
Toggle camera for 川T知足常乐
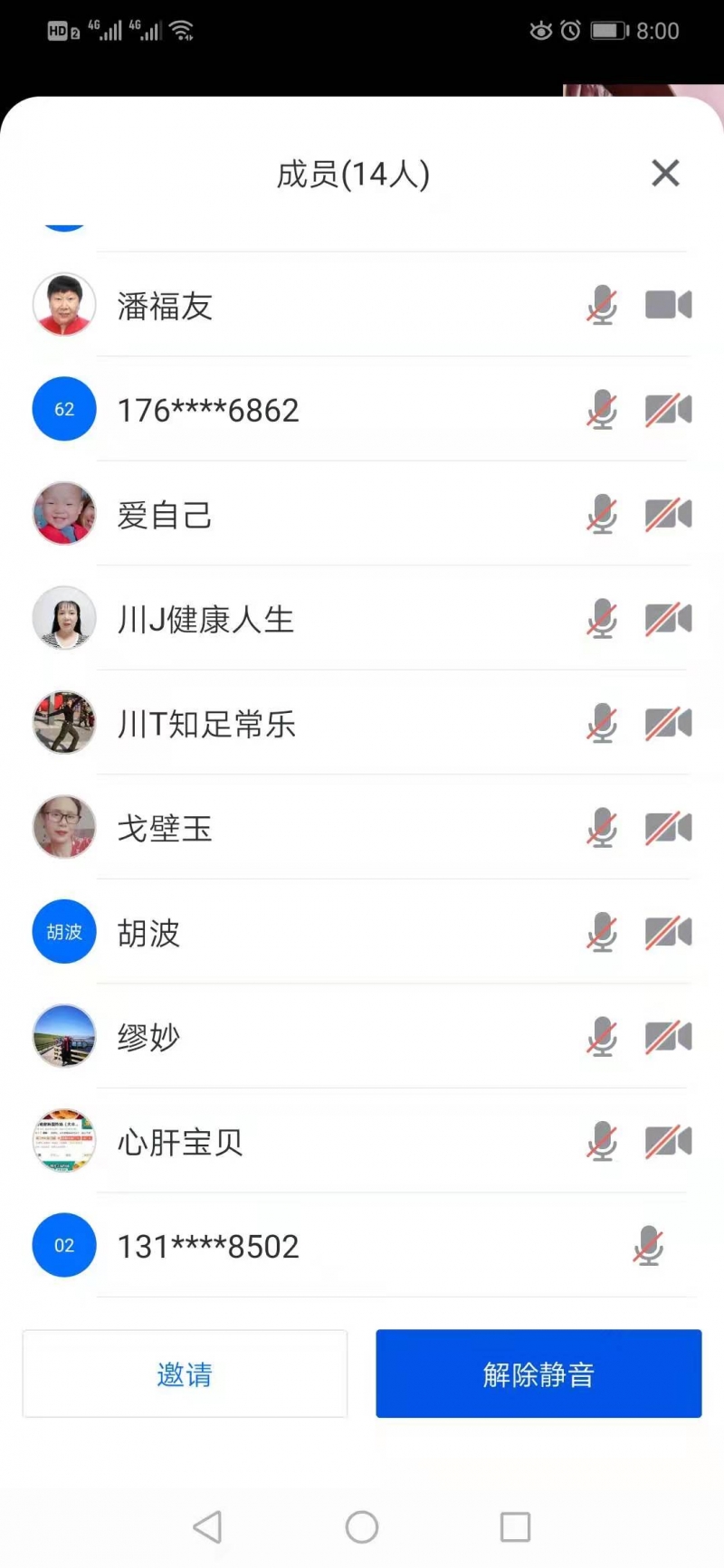[668, 724]
